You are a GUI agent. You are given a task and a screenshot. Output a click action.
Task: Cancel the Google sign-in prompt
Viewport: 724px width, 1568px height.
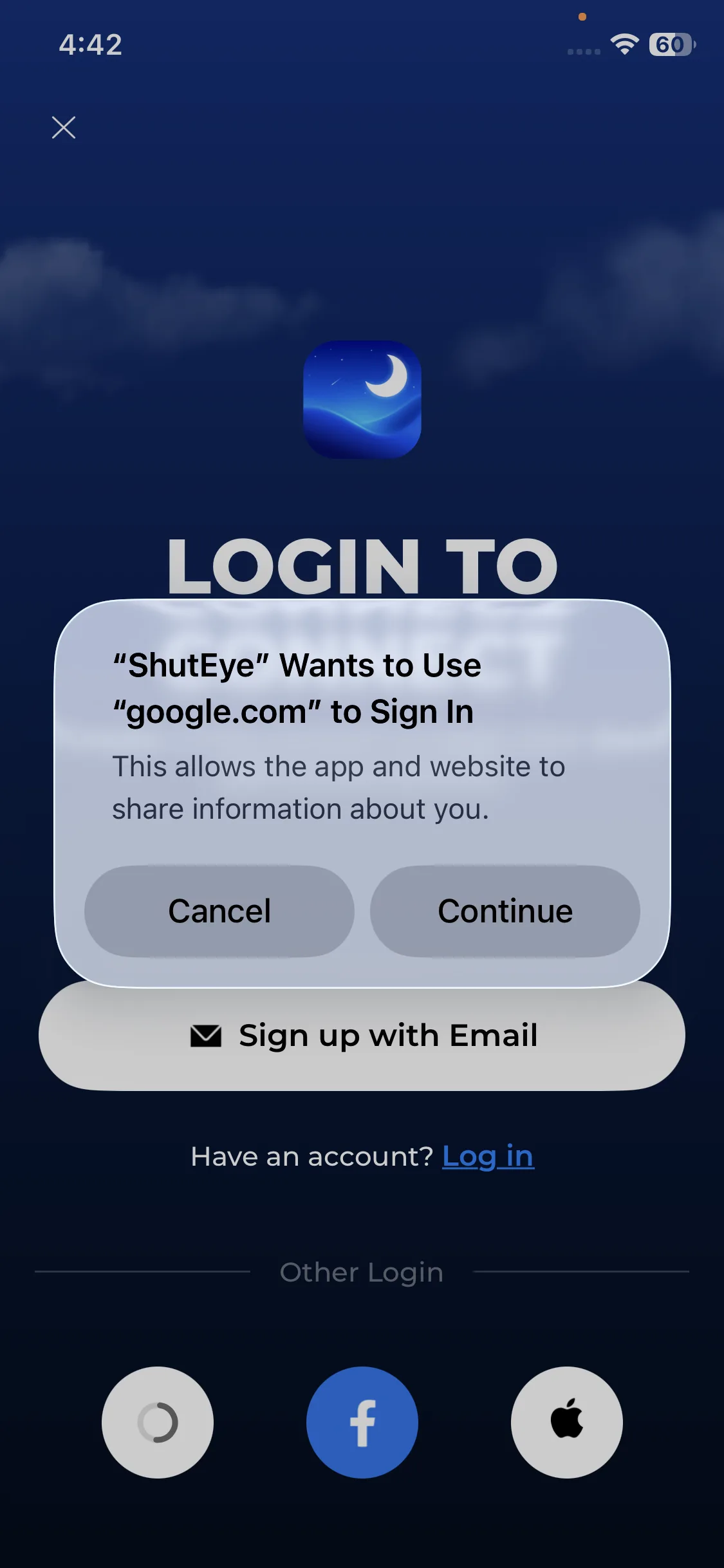point(219,911)
